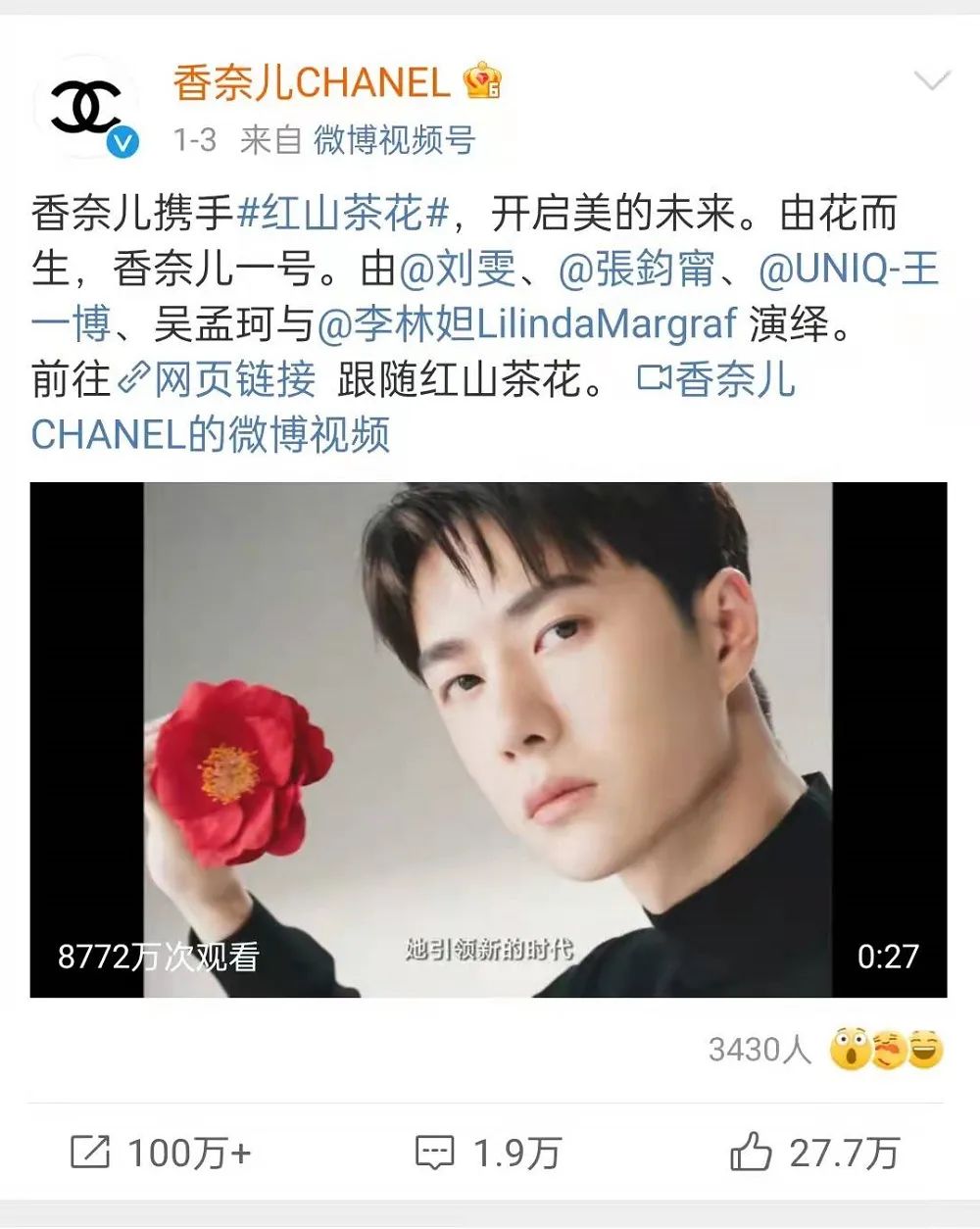Open the #红山茶花# hashtag topic
Viewport: 980px width, 1229px height.
tap(343, 213)
